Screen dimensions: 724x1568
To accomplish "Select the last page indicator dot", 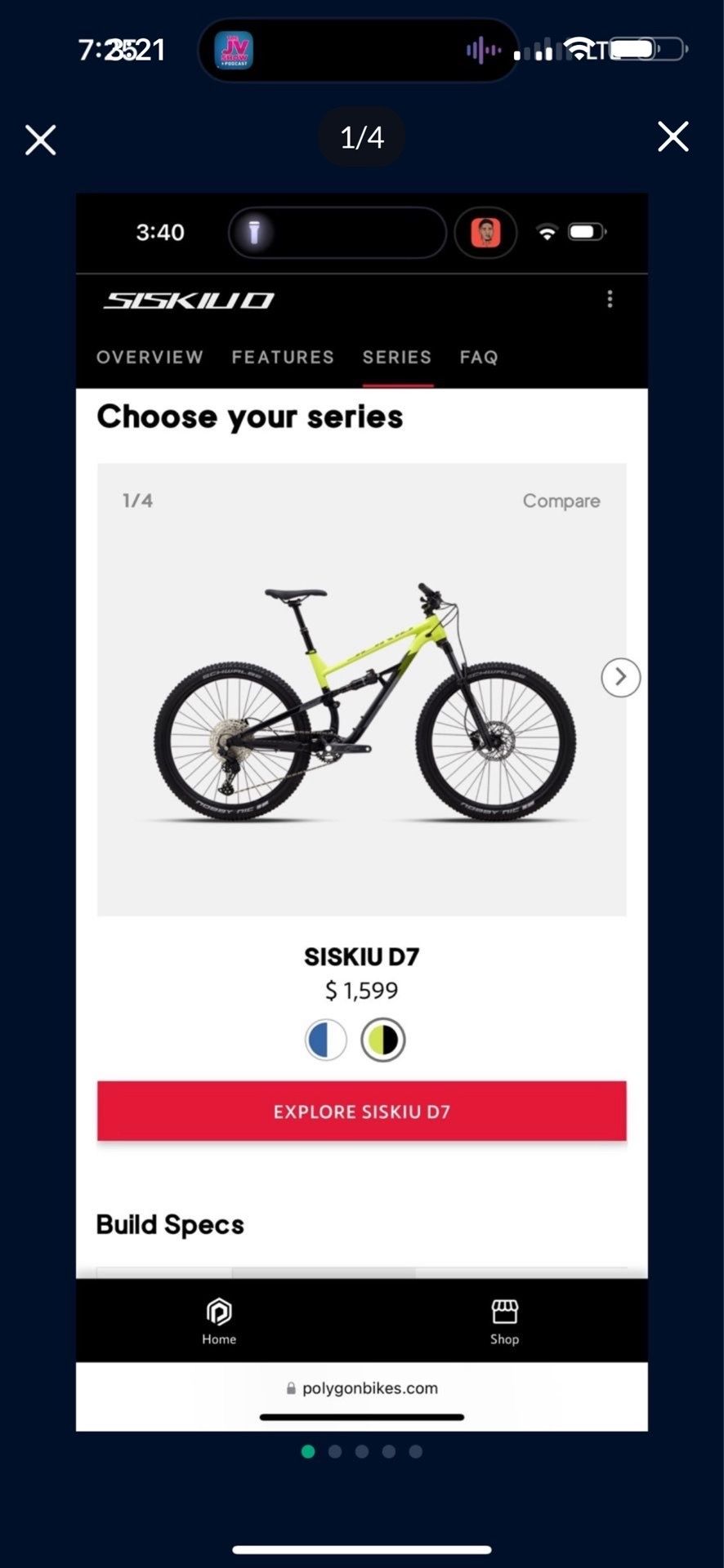I will (x=416, y=1451).
